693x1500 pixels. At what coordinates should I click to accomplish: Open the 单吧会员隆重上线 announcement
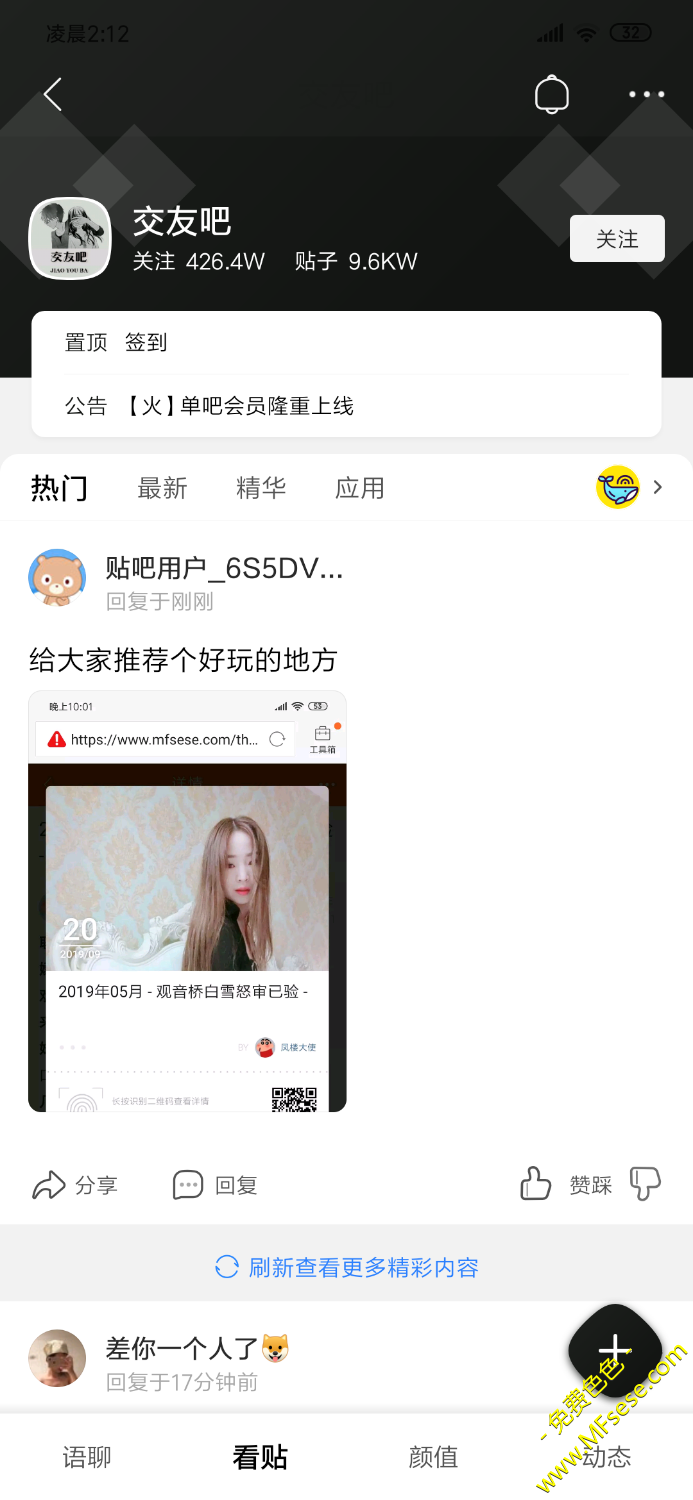pyautogui.click(x=240, y=406)
